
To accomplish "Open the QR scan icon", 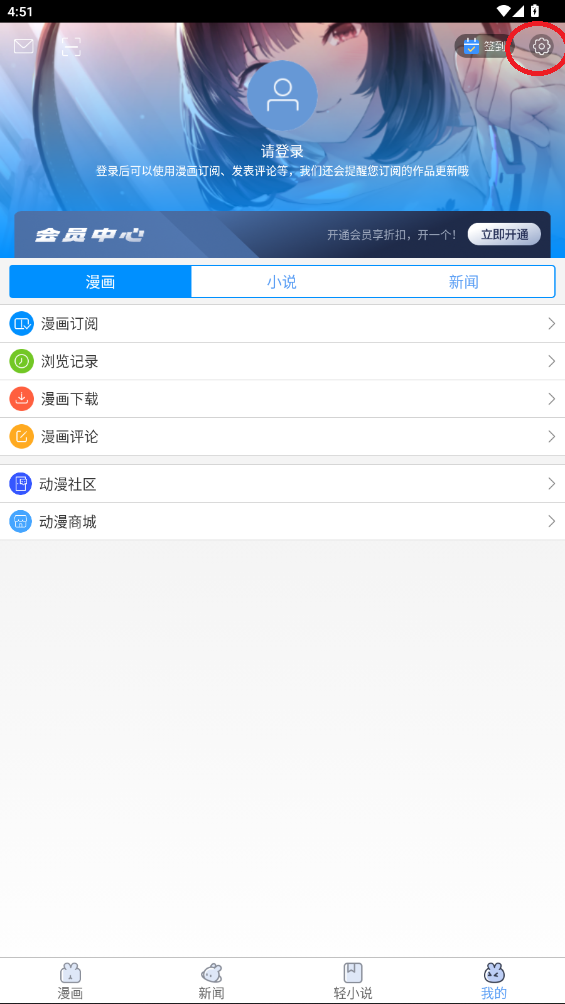I will coord(71,46).
